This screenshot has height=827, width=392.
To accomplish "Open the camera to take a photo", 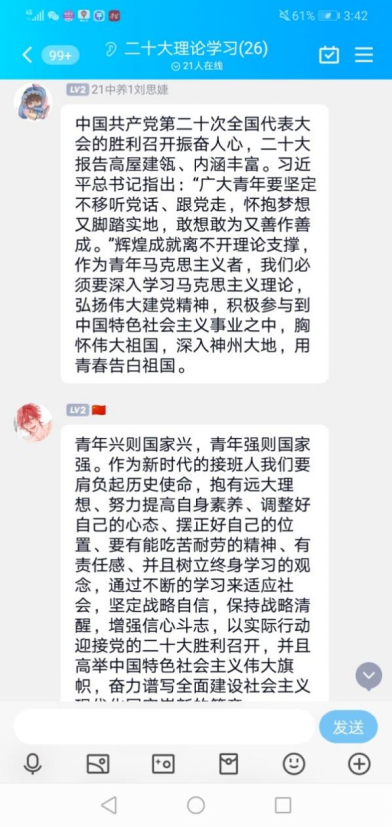I will point(163,764).
